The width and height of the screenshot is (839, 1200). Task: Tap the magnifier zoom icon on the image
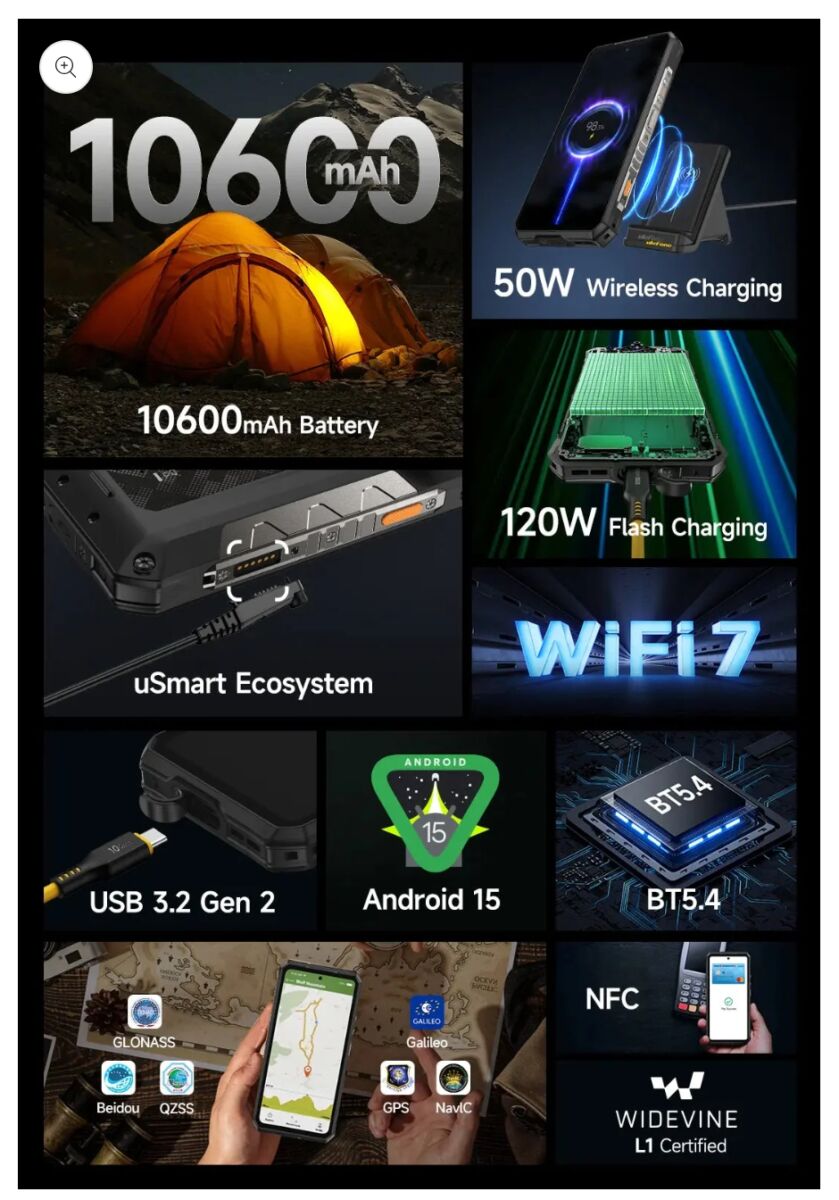(66, 67)
